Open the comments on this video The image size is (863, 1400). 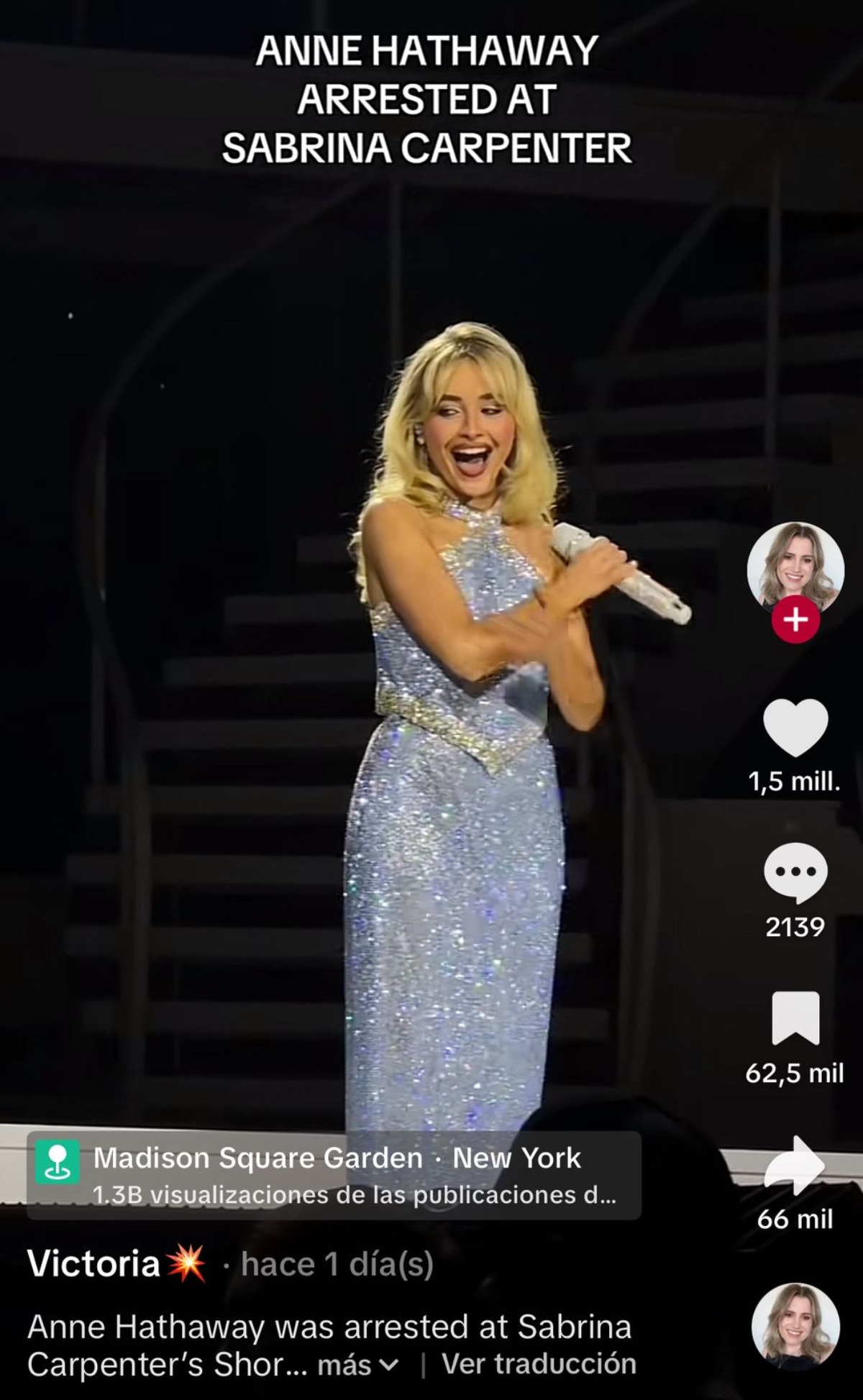click(795, 872)
